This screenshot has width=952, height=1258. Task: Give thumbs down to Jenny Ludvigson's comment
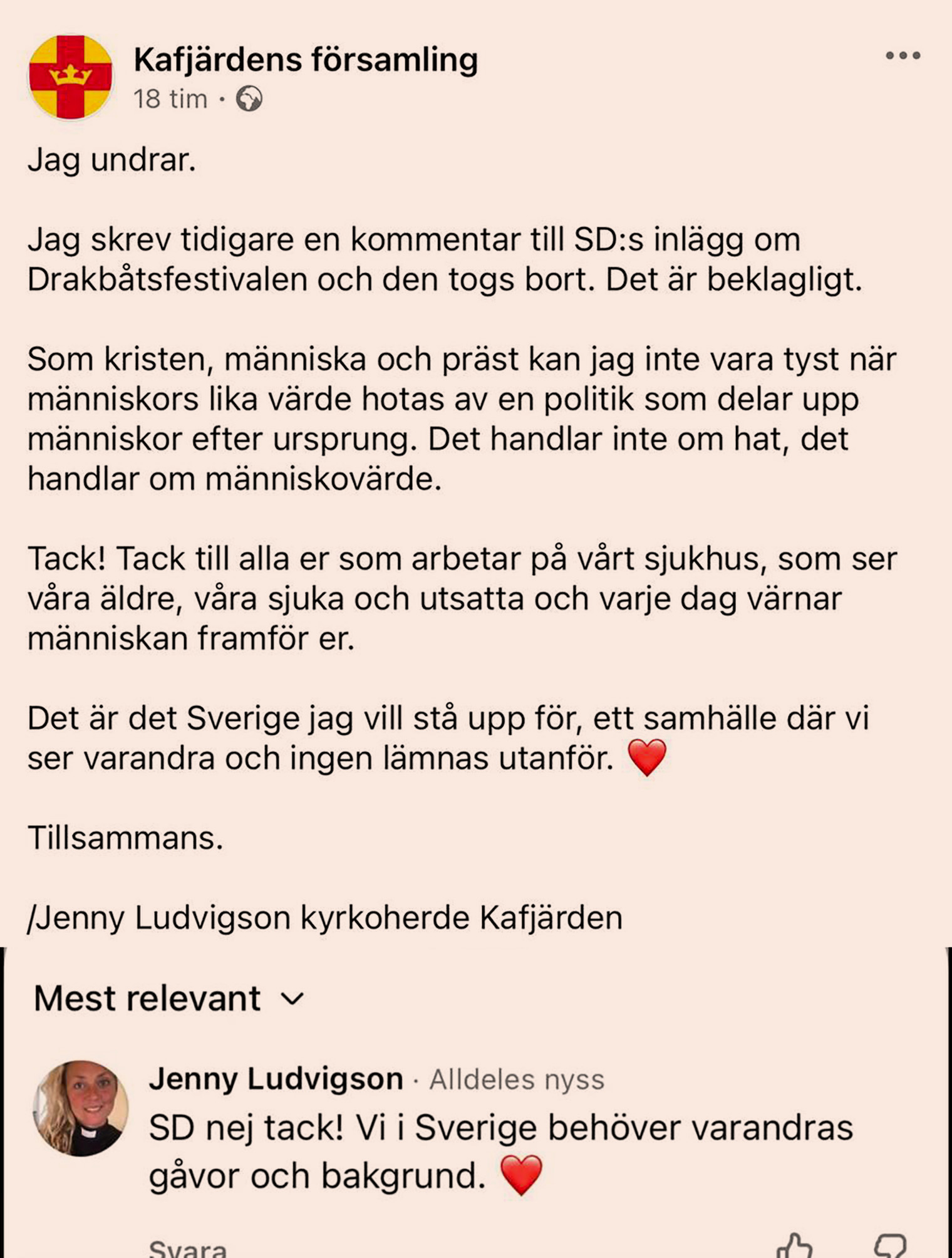tap(890, 1246)
